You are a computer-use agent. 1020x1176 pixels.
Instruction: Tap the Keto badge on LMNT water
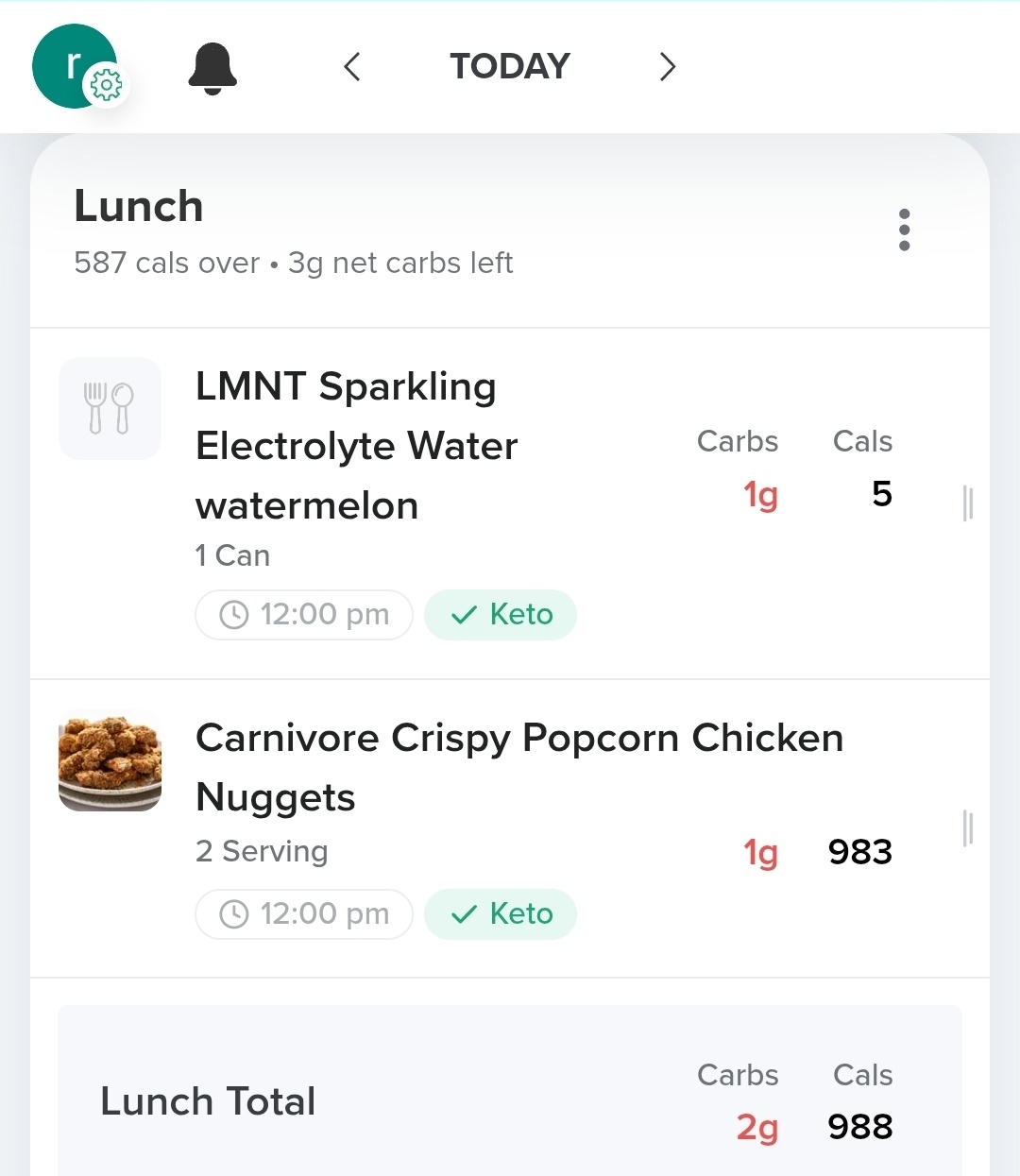click(x=501, y=615)
